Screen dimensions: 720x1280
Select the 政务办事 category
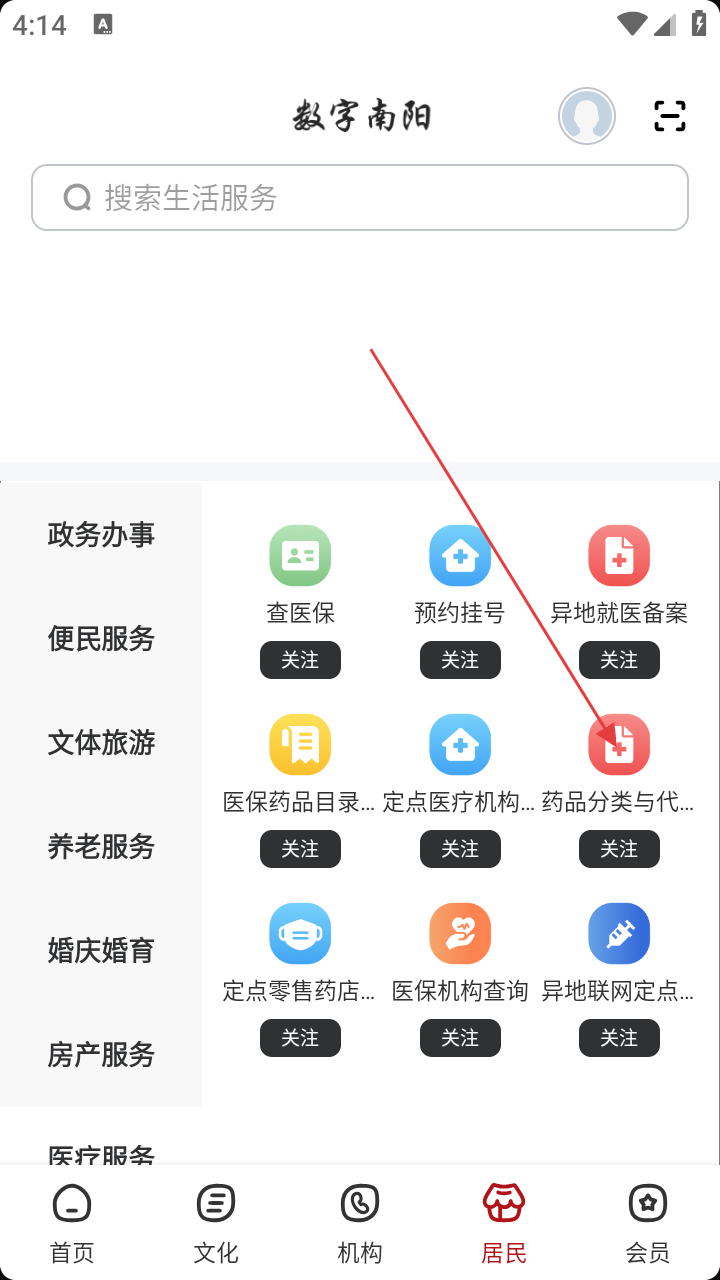click(x=101, y=535)
